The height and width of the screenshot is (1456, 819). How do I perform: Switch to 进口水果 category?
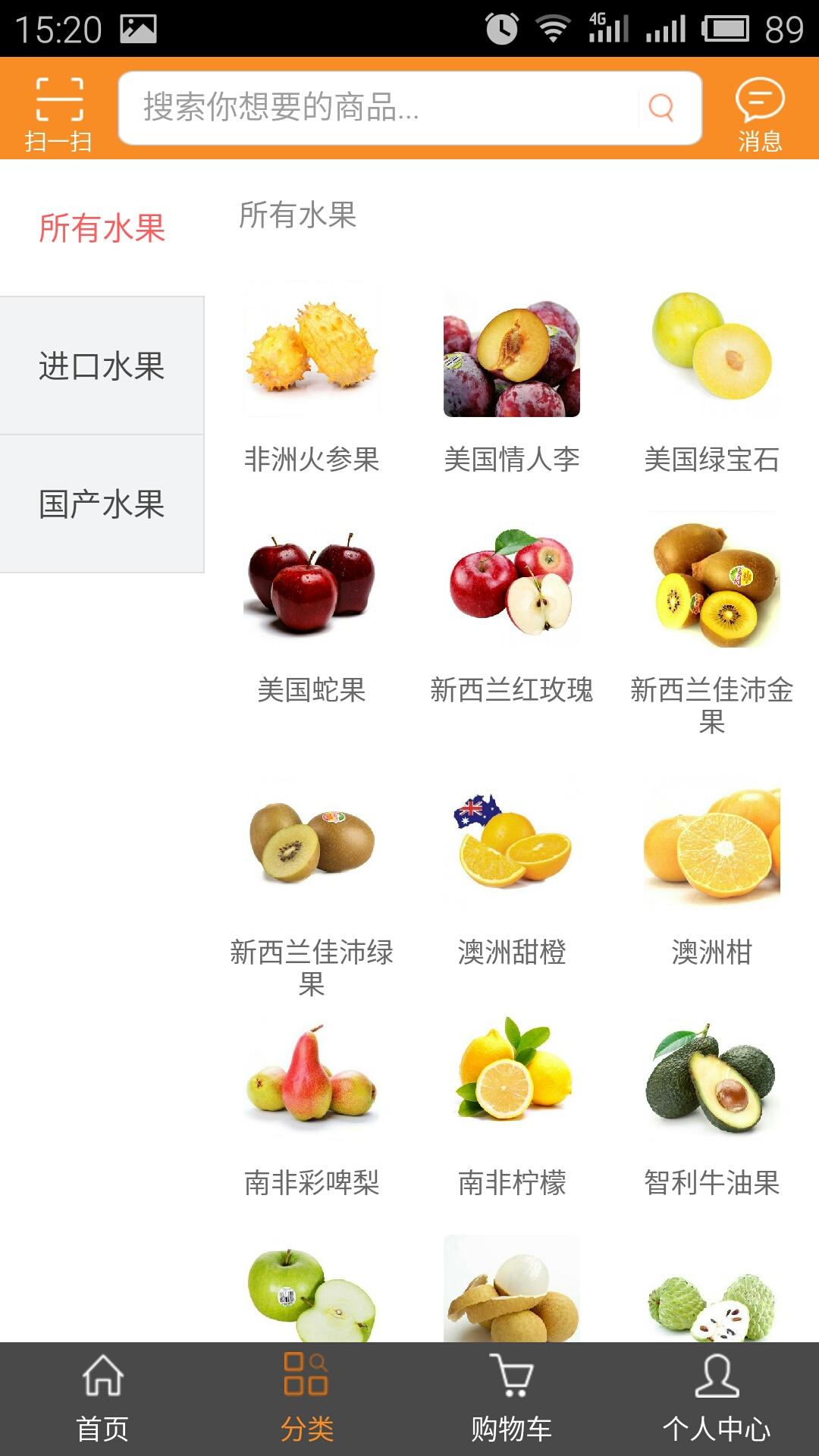(x=102, y=366)
